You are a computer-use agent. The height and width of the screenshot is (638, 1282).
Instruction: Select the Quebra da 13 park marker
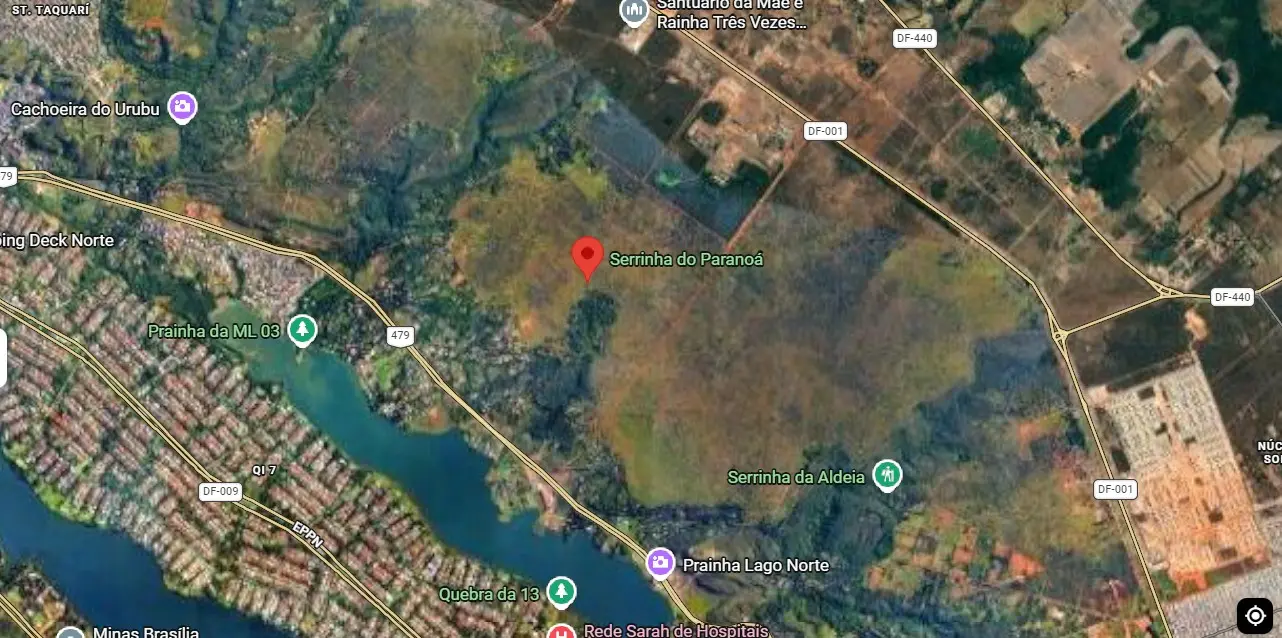pyautogui.click(x=561, y=592)
